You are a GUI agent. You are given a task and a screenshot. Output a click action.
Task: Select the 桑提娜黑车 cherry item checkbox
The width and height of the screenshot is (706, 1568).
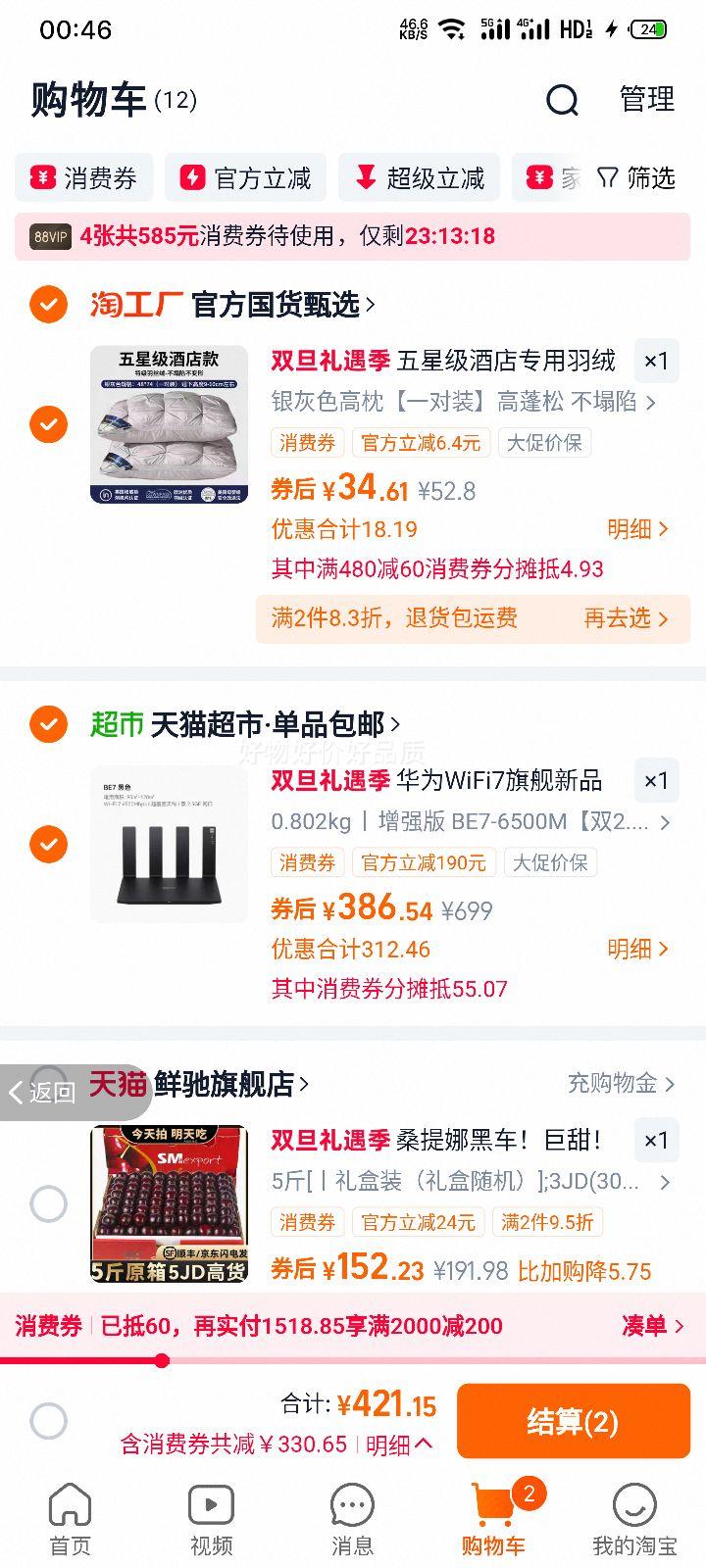49,1203
